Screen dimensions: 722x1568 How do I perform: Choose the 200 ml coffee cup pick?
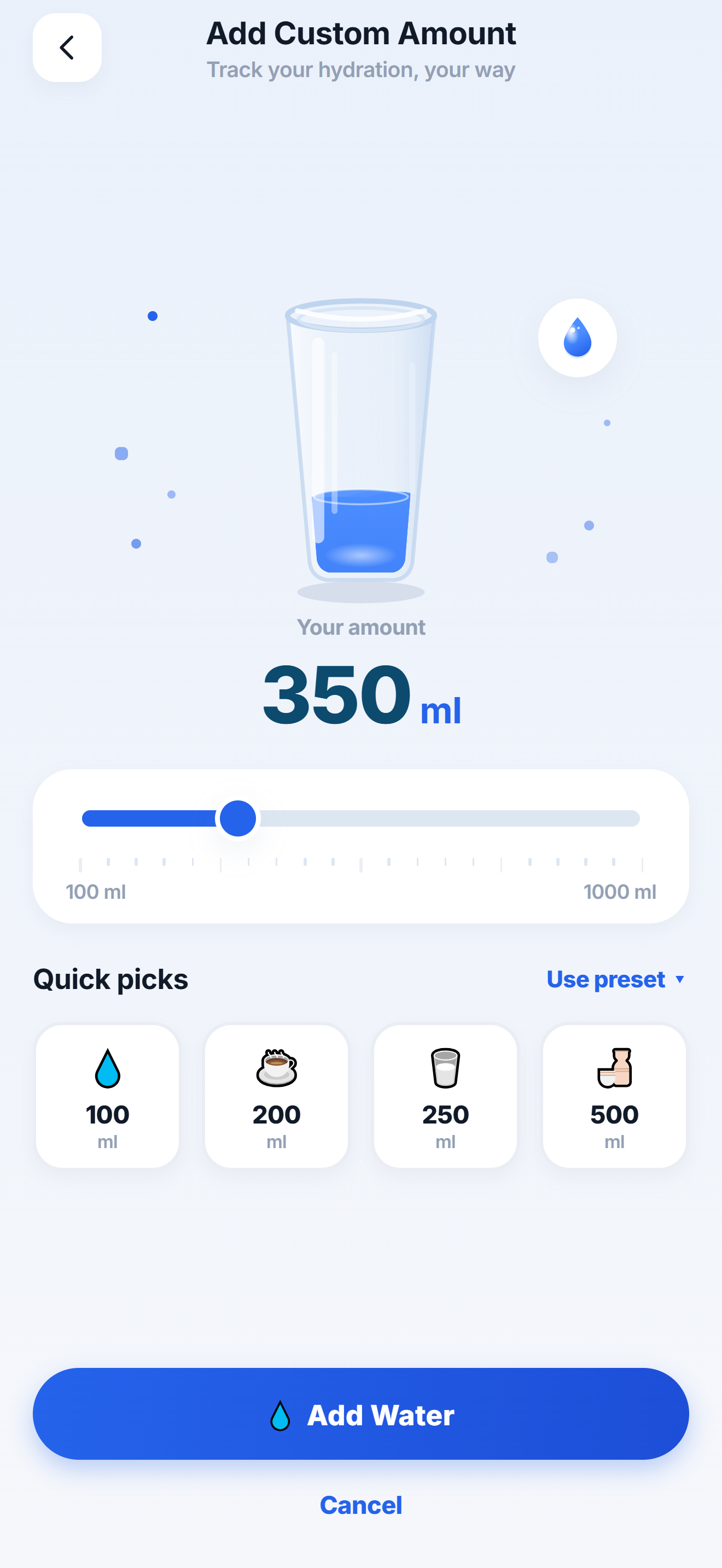[276, 1096]
